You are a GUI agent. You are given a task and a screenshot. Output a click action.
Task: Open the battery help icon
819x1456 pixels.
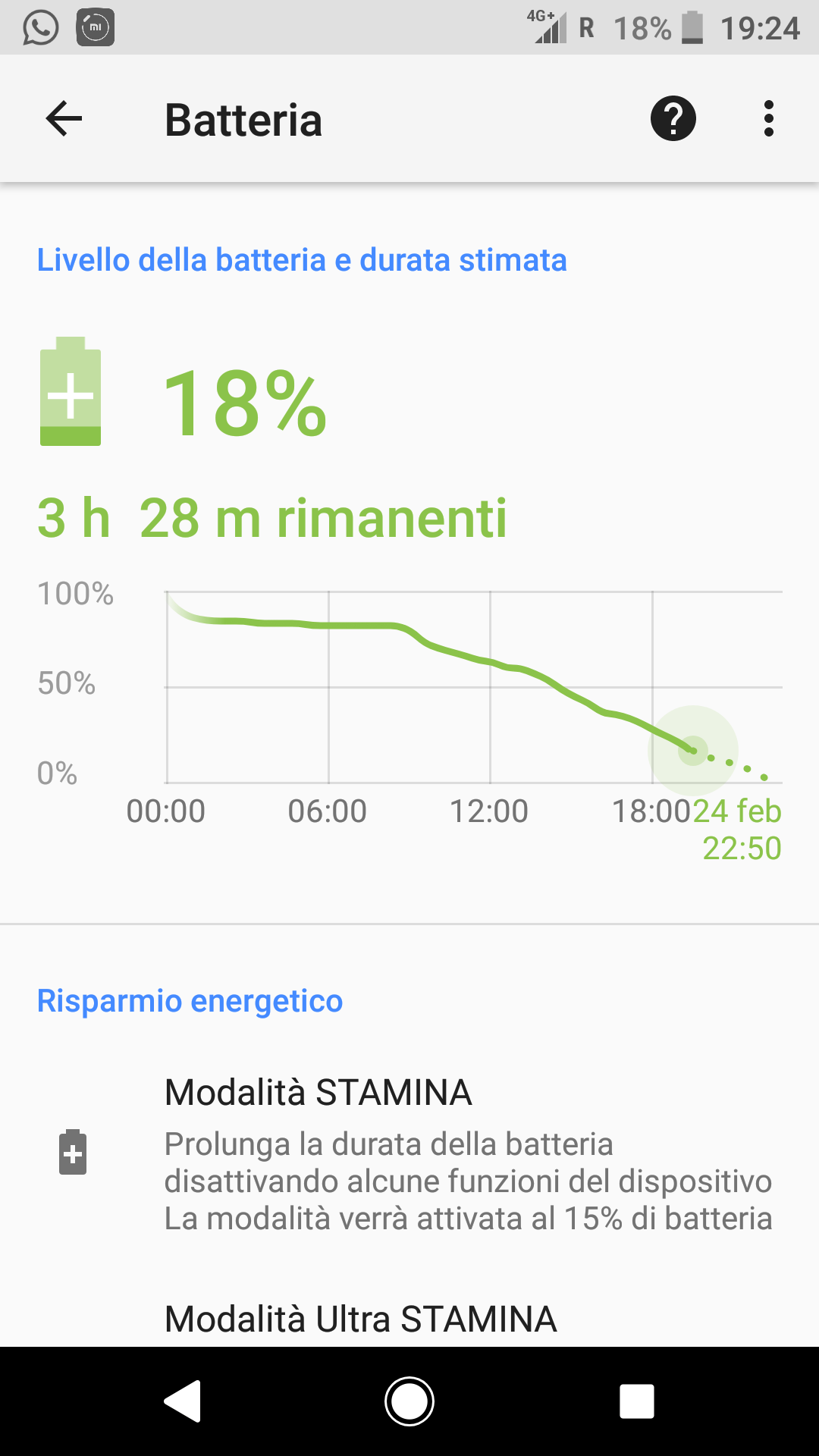(x=673, y=119)
